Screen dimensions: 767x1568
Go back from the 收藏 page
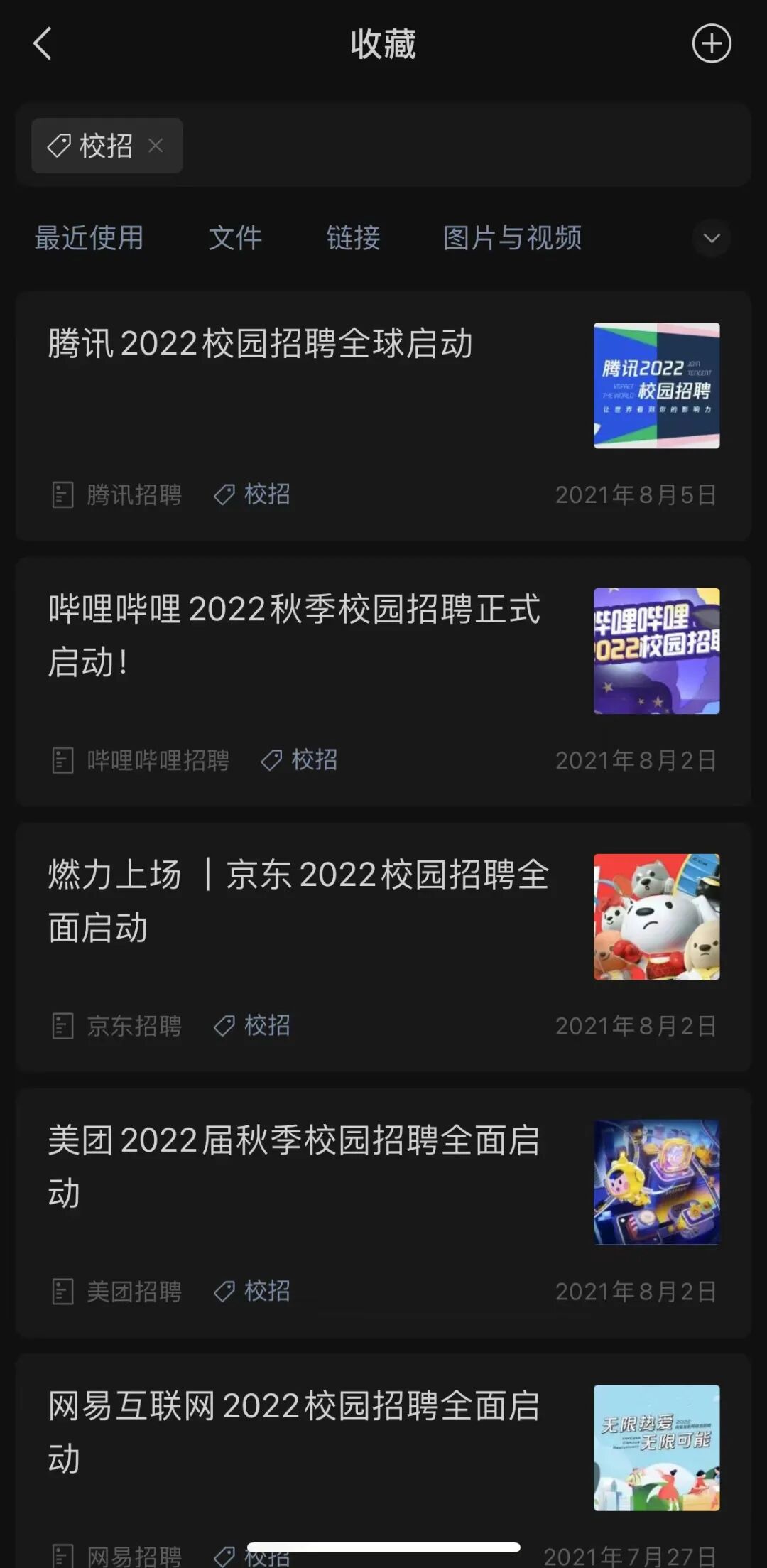tap(43, 44)
